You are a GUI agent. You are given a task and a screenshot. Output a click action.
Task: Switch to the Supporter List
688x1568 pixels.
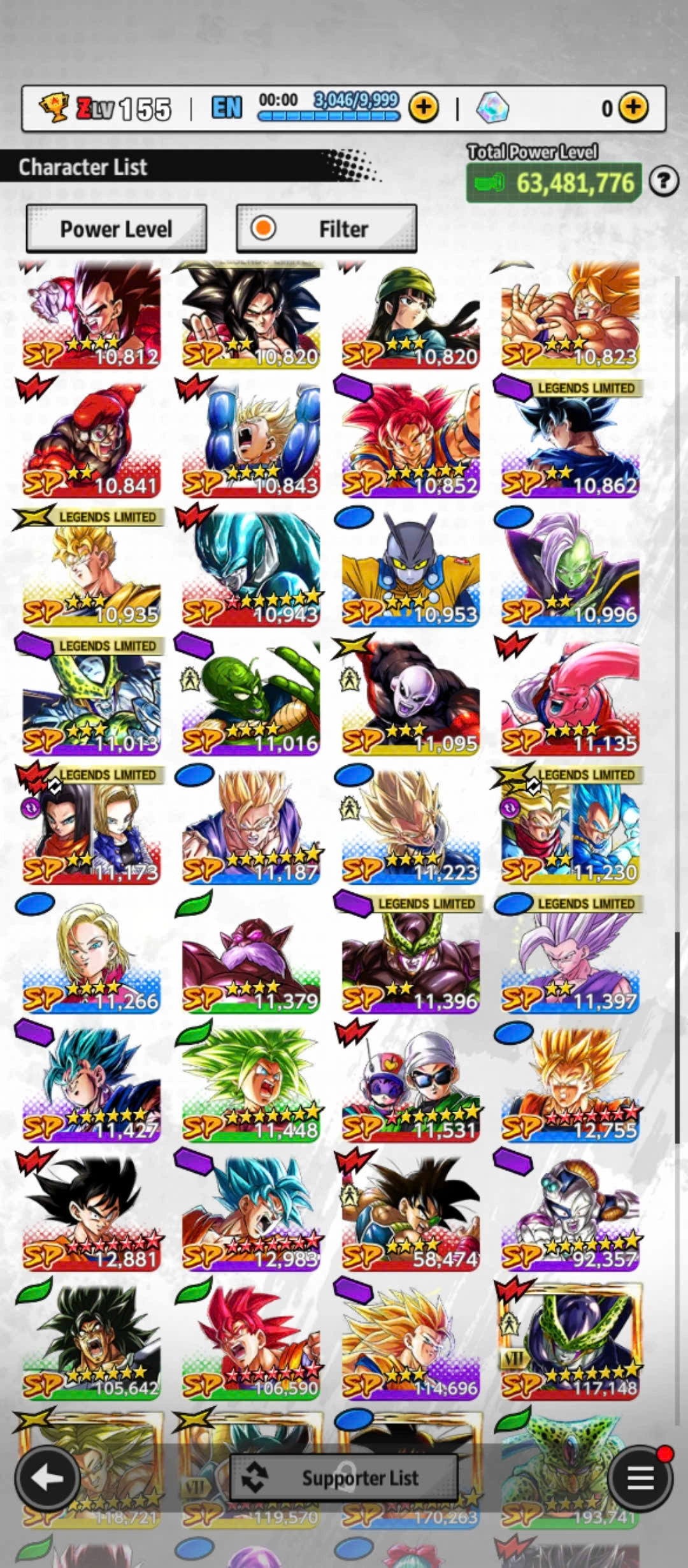coord(344,1477)
